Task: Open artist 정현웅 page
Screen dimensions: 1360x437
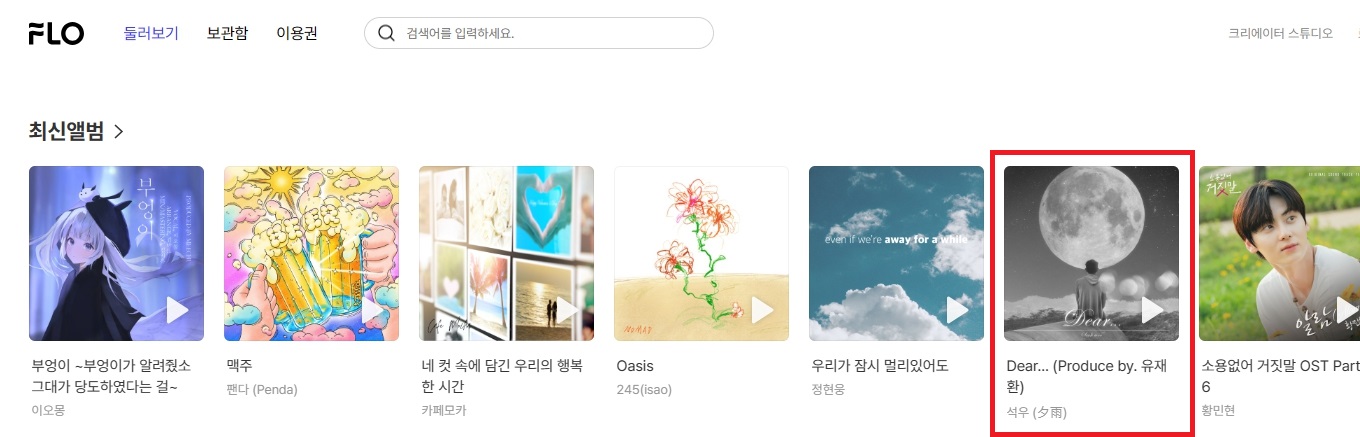Action: [x=828, y=390]
